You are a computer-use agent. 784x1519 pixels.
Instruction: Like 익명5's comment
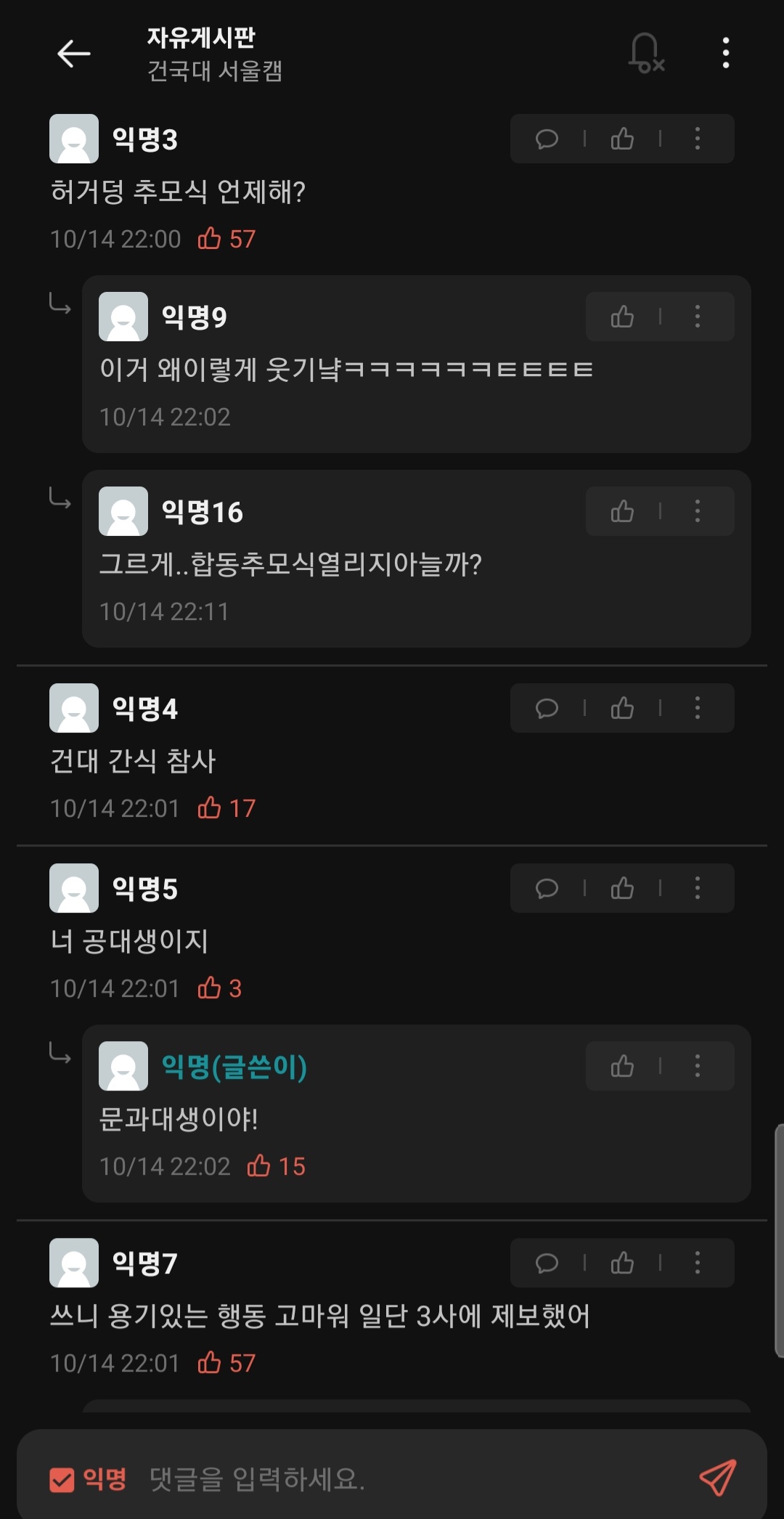pos(622,888)
